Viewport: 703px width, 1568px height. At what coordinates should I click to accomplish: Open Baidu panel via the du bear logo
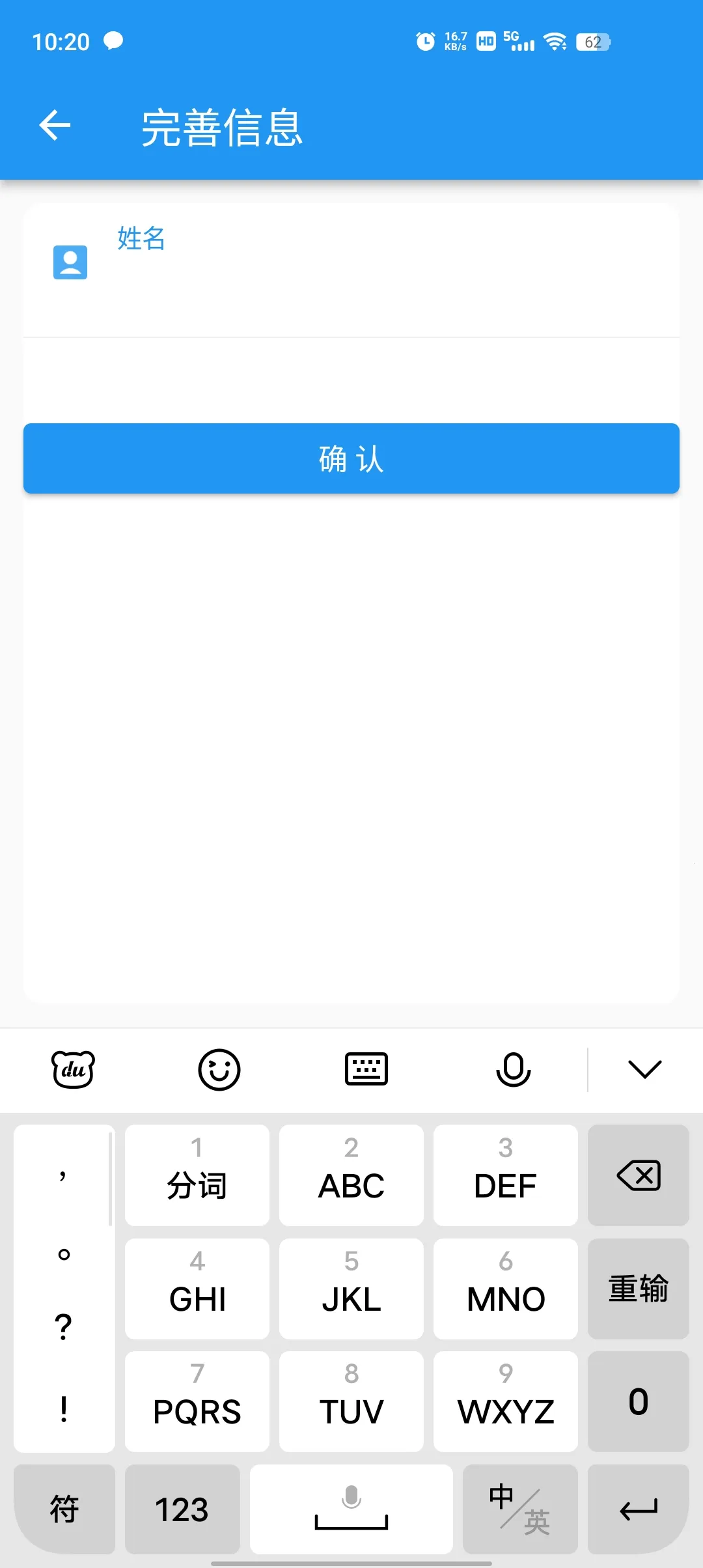click(72, 1069)
